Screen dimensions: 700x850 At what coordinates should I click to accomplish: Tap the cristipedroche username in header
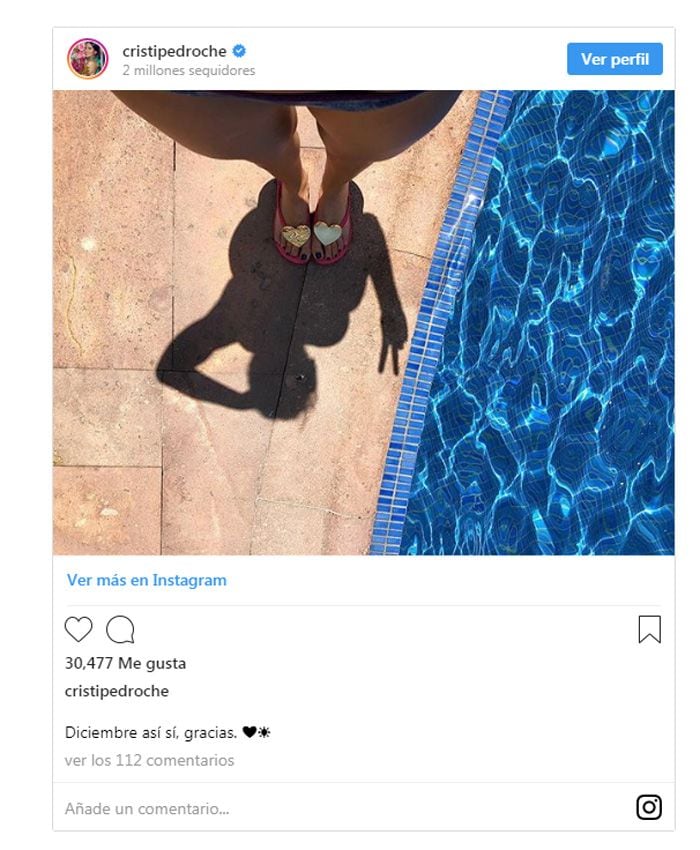coord(176,51)
